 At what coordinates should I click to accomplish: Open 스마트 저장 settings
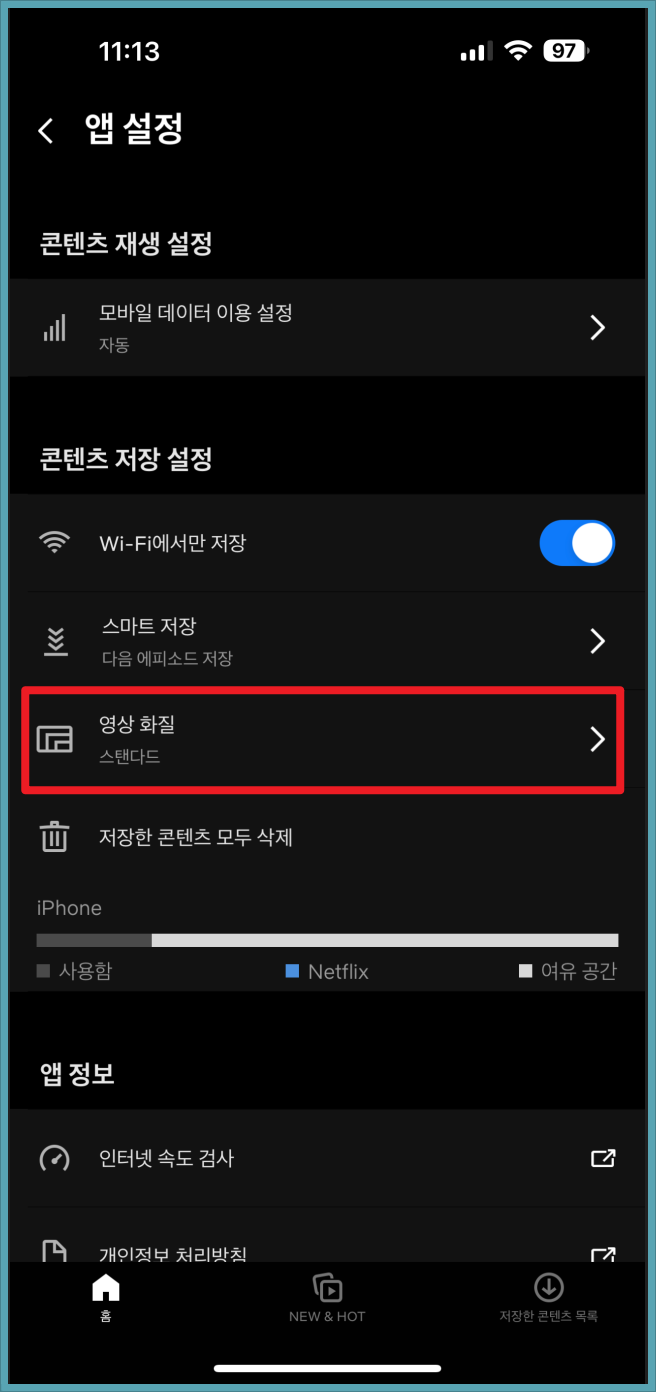click(x=328, y=641)
